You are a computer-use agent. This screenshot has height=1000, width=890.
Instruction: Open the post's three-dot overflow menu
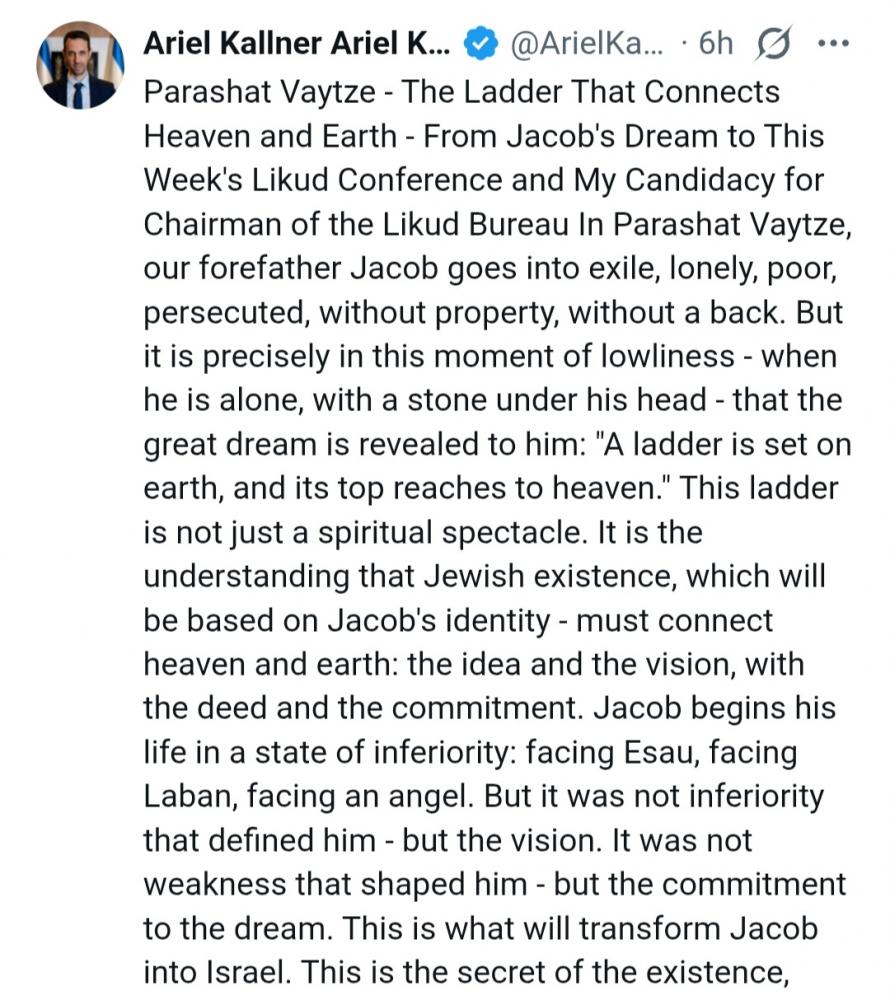832,43
